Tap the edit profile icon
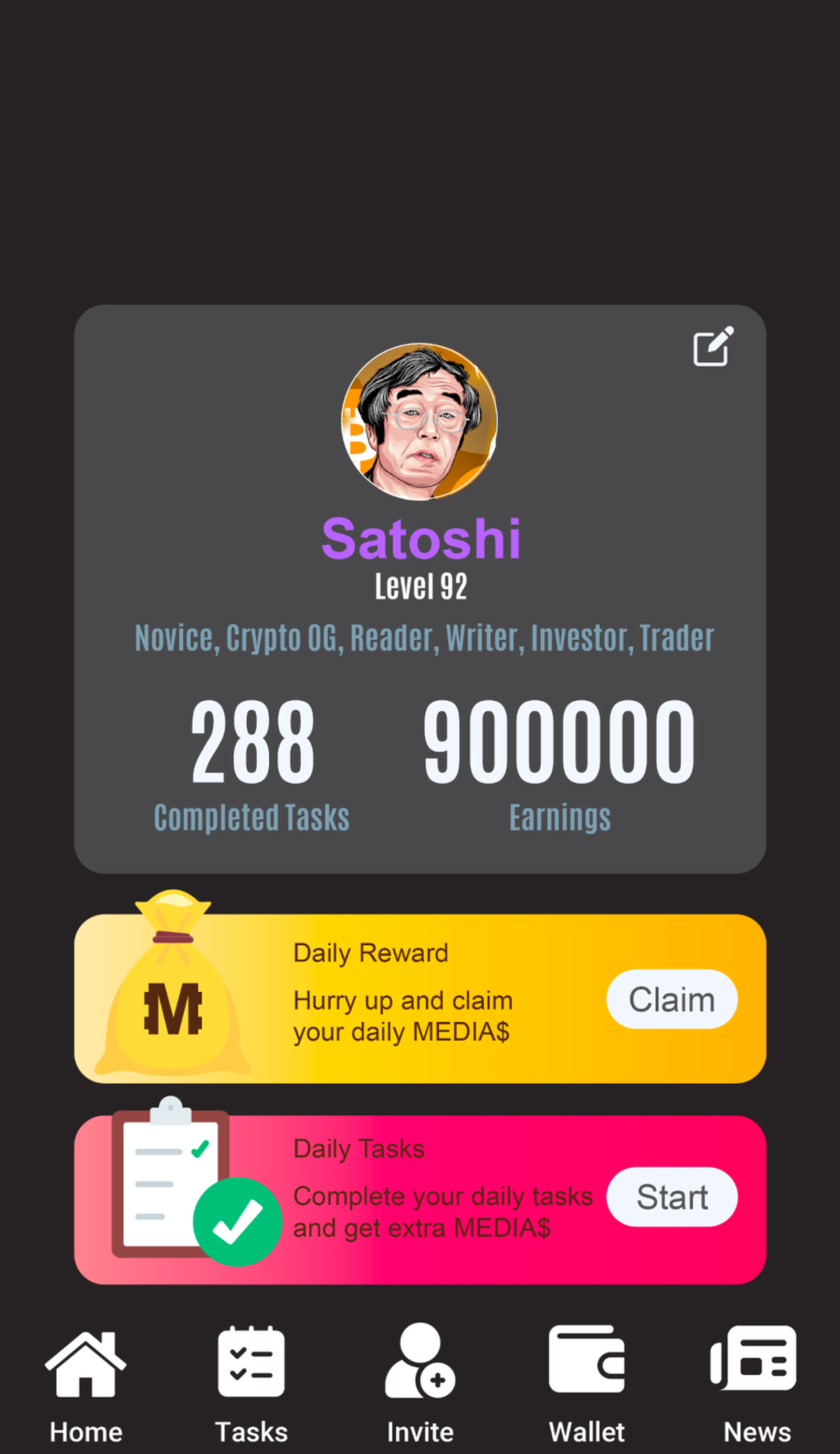Viewport: 840px width, 1454px height. pyautogui.click(x=712, y=346)
